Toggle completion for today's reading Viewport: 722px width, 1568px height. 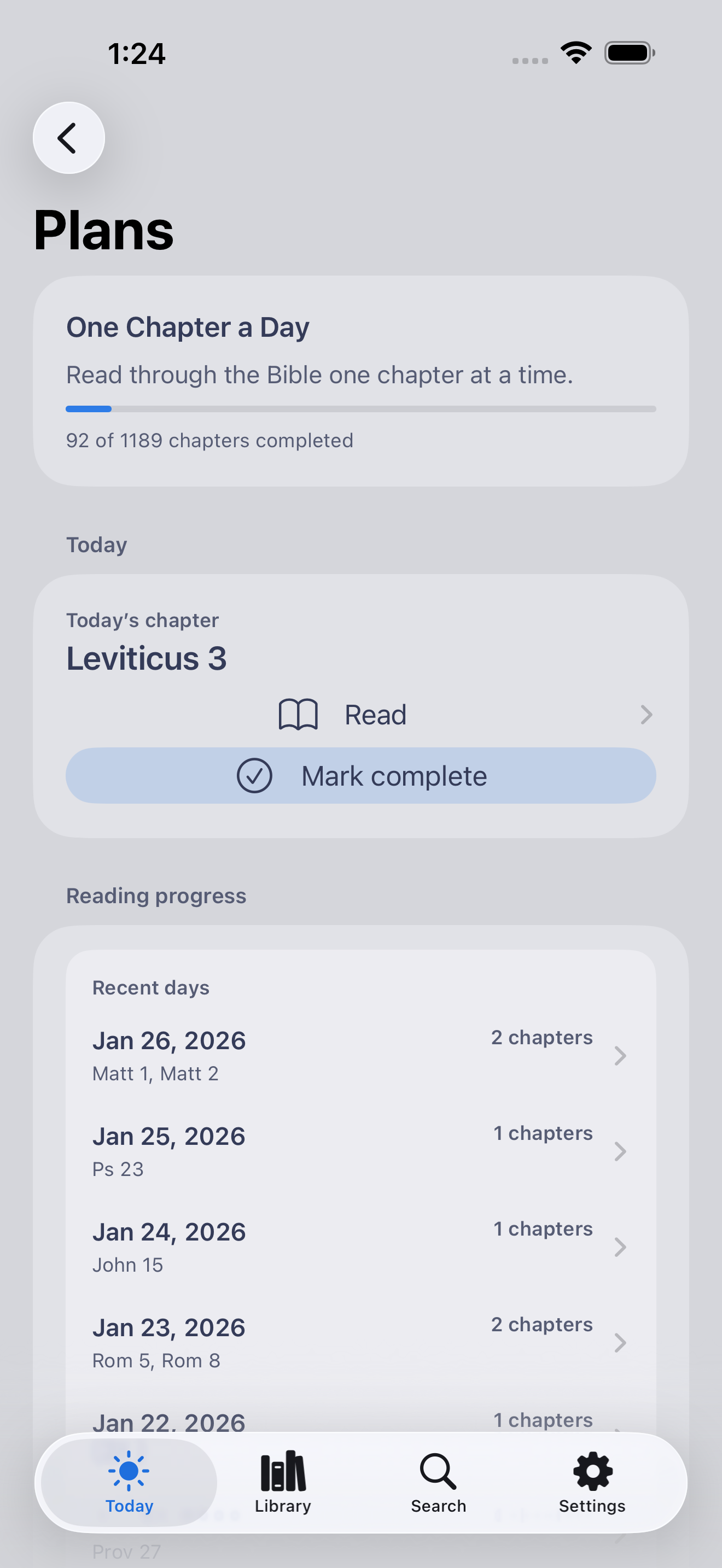[x=360, y=775]
